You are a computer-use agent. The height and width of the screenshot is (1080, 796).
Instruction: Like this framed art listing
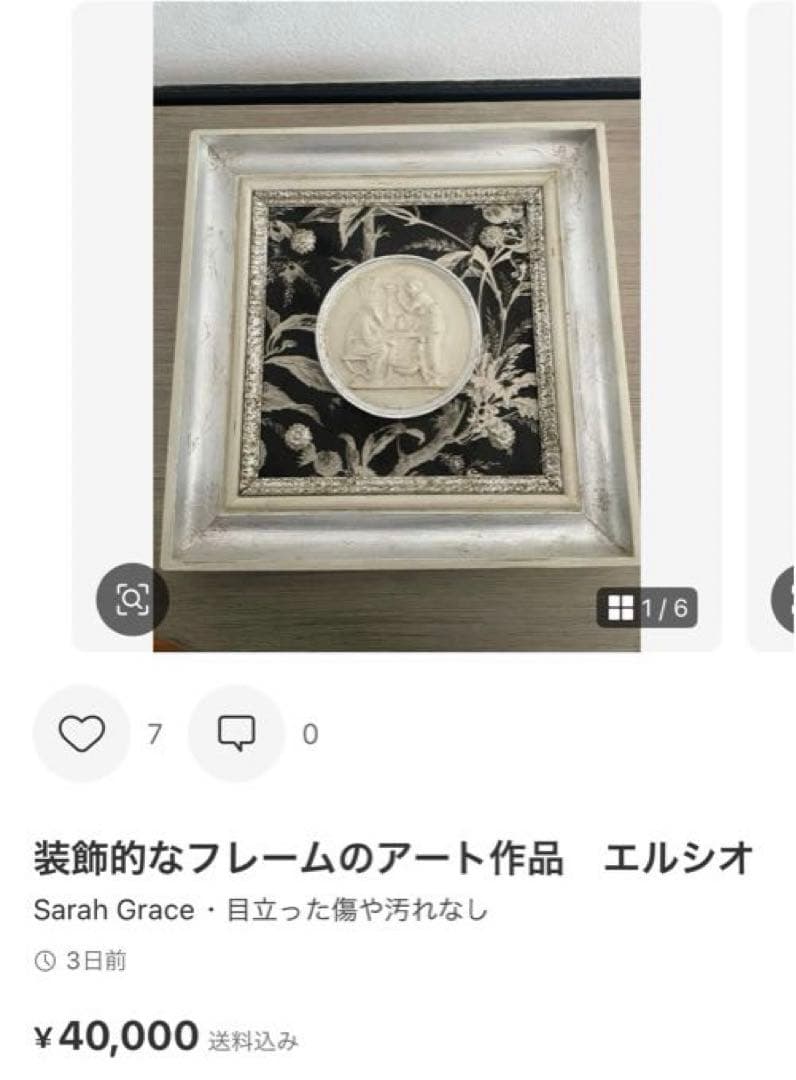[81, 734]
